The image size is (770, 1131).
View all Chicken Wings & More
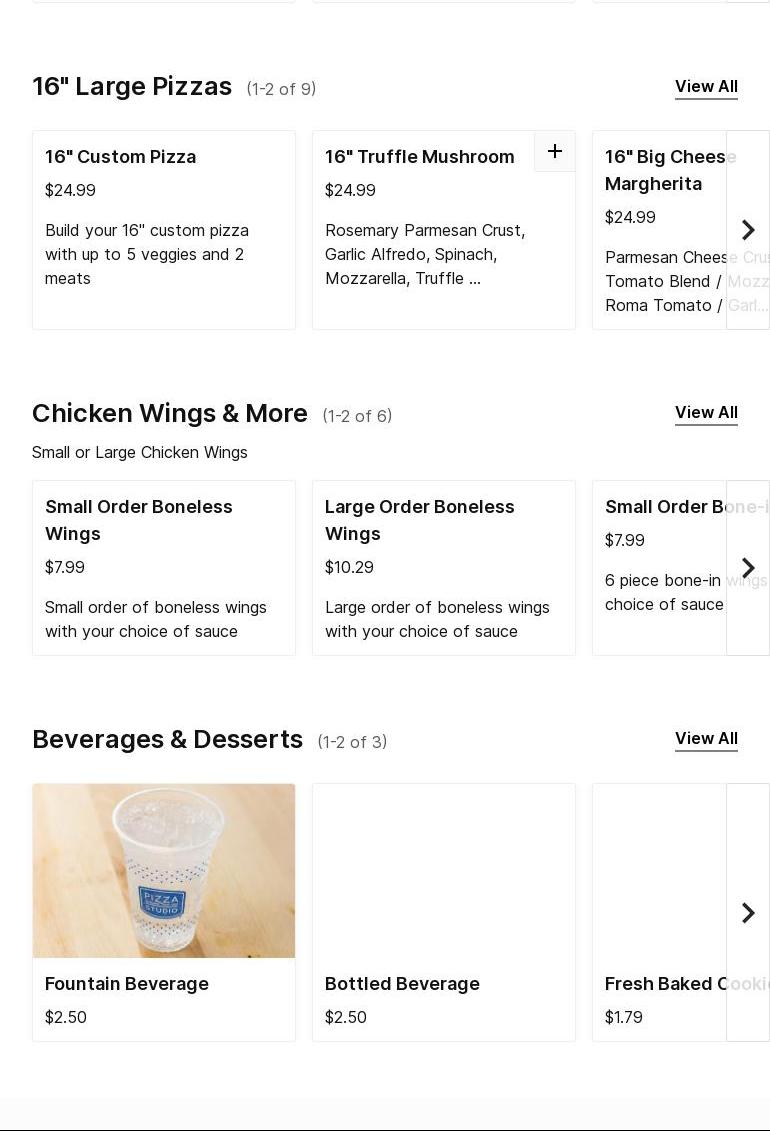pyautogui.click(x=706, y=413)
